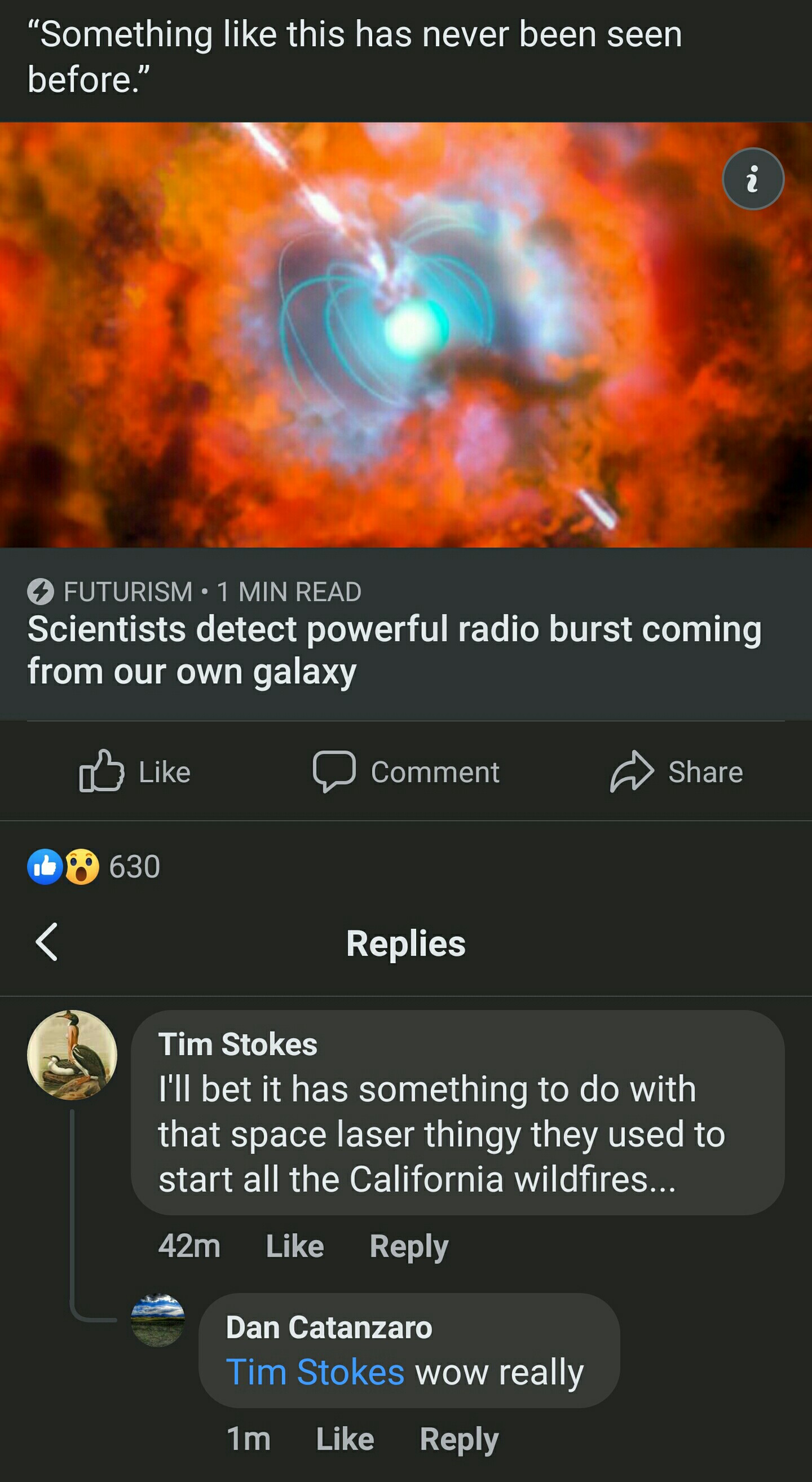Like Tim Stokes' comment
Viewport: 812px width, 1482px height.
click(294, 1246)
